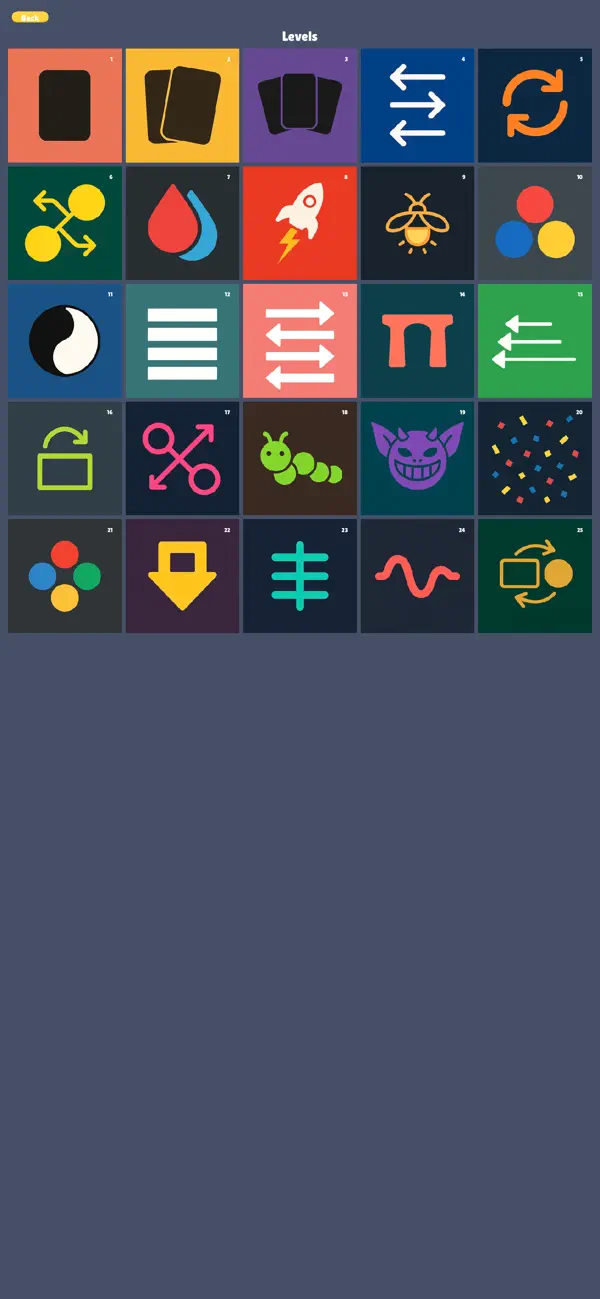Launch level 8 with the rocket
Screen dimensions: 600x1299
pos(300,223)
